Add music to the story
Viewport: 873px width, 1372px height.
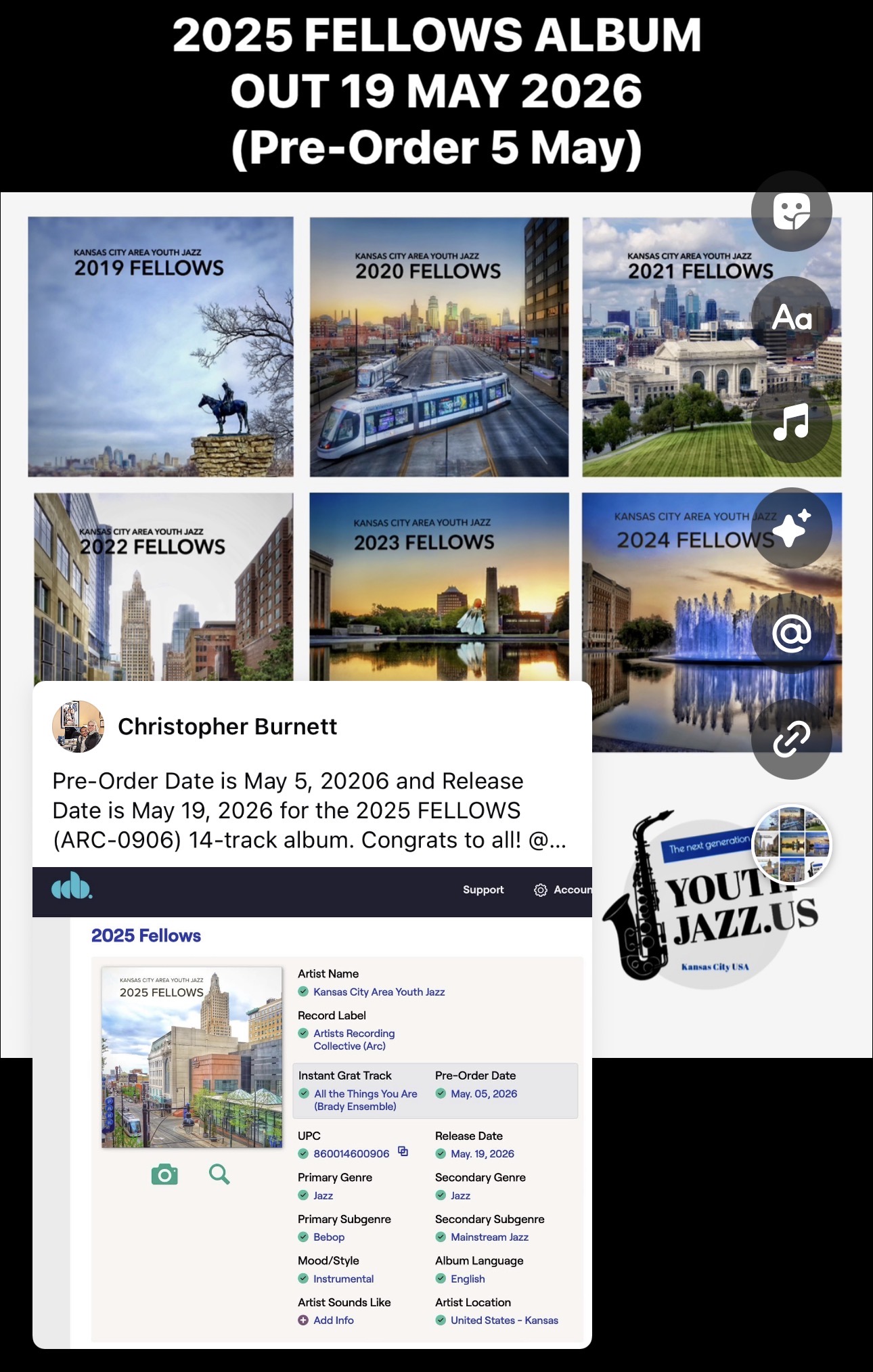coord(791,422)
